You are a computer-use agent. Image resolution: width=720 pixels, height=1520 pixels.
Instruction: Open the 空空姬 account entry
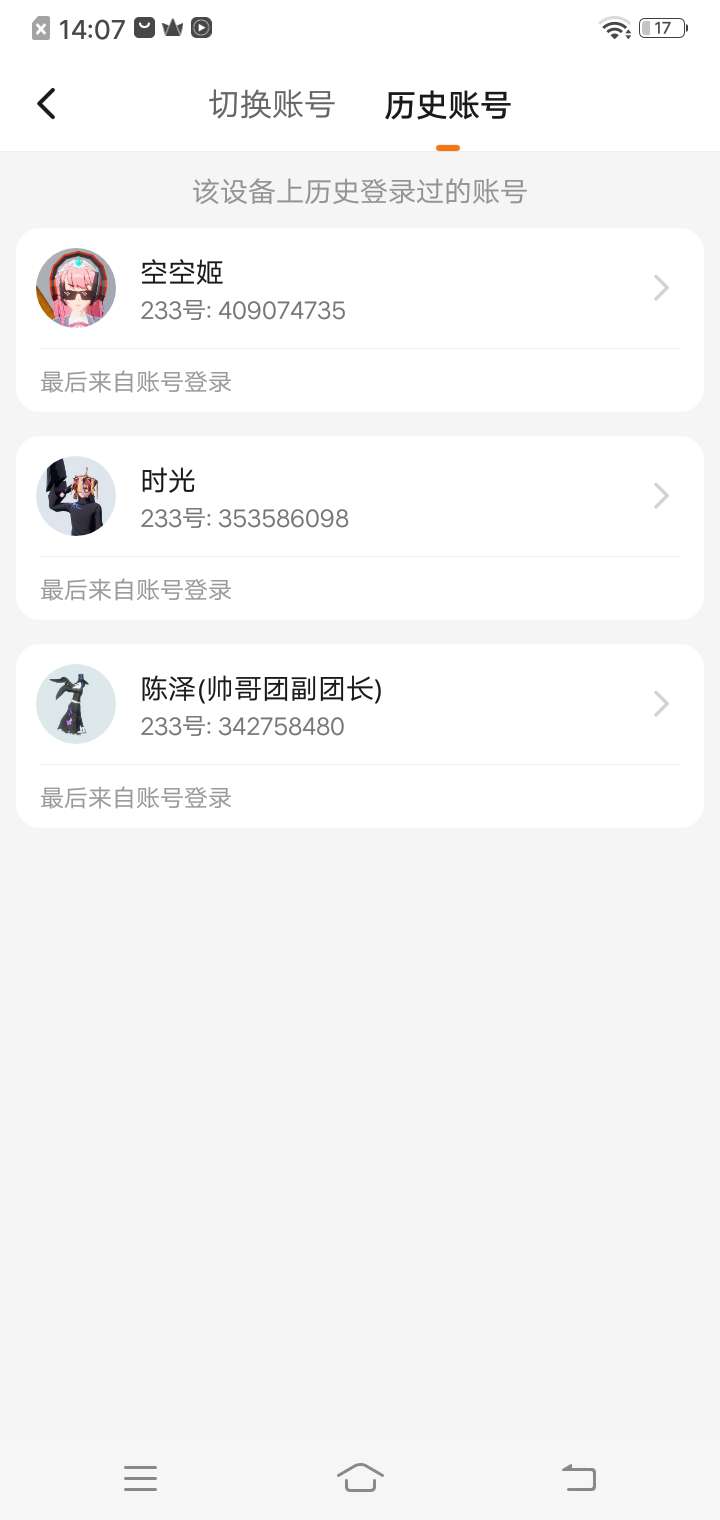359,289
